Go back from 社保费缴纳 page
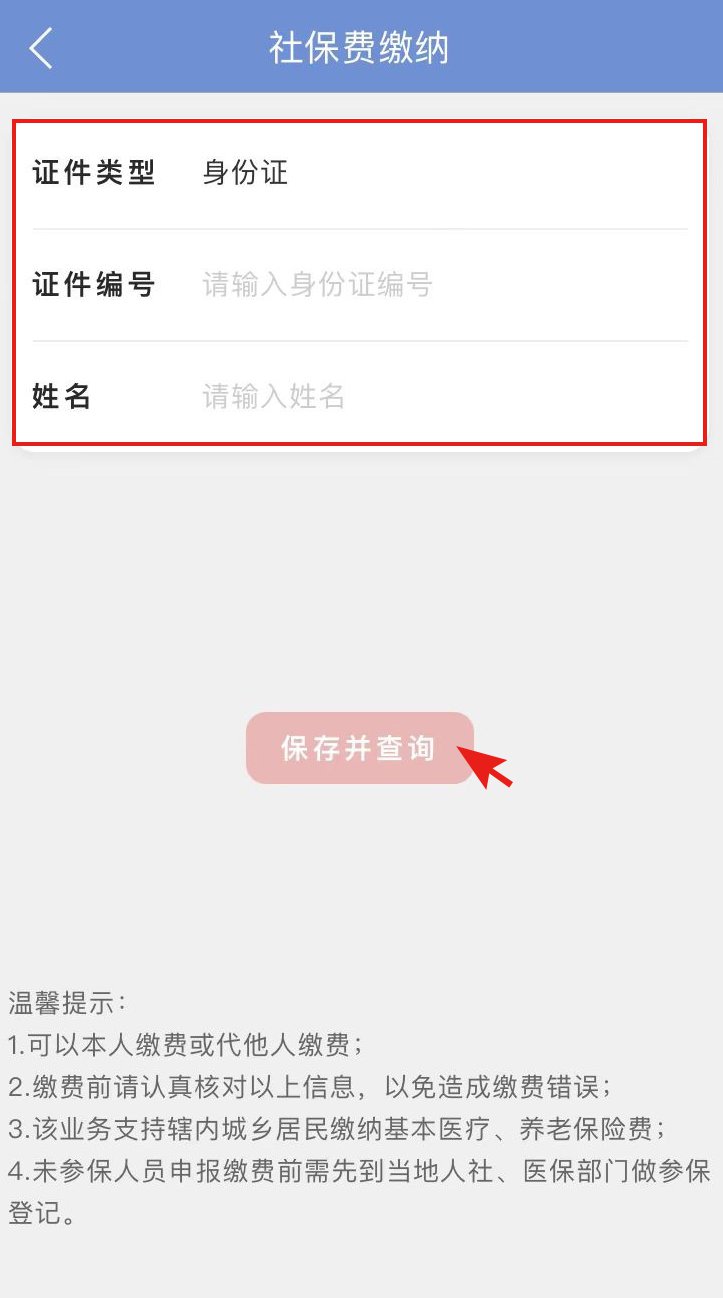723x1298 pixels. pos(41,48)
